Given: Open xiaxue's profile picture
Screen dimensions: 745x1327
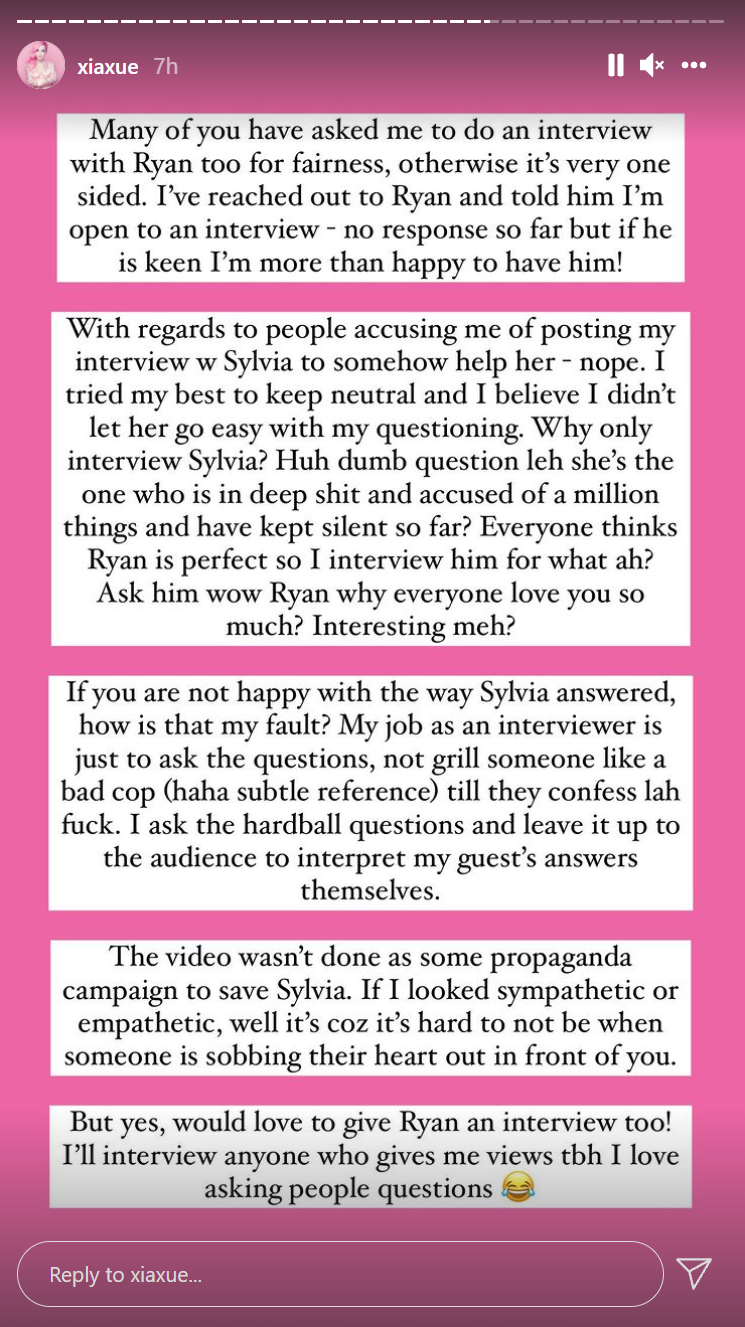Looking at the screenshot, I should pyautogui.click(x=41, y=66).
